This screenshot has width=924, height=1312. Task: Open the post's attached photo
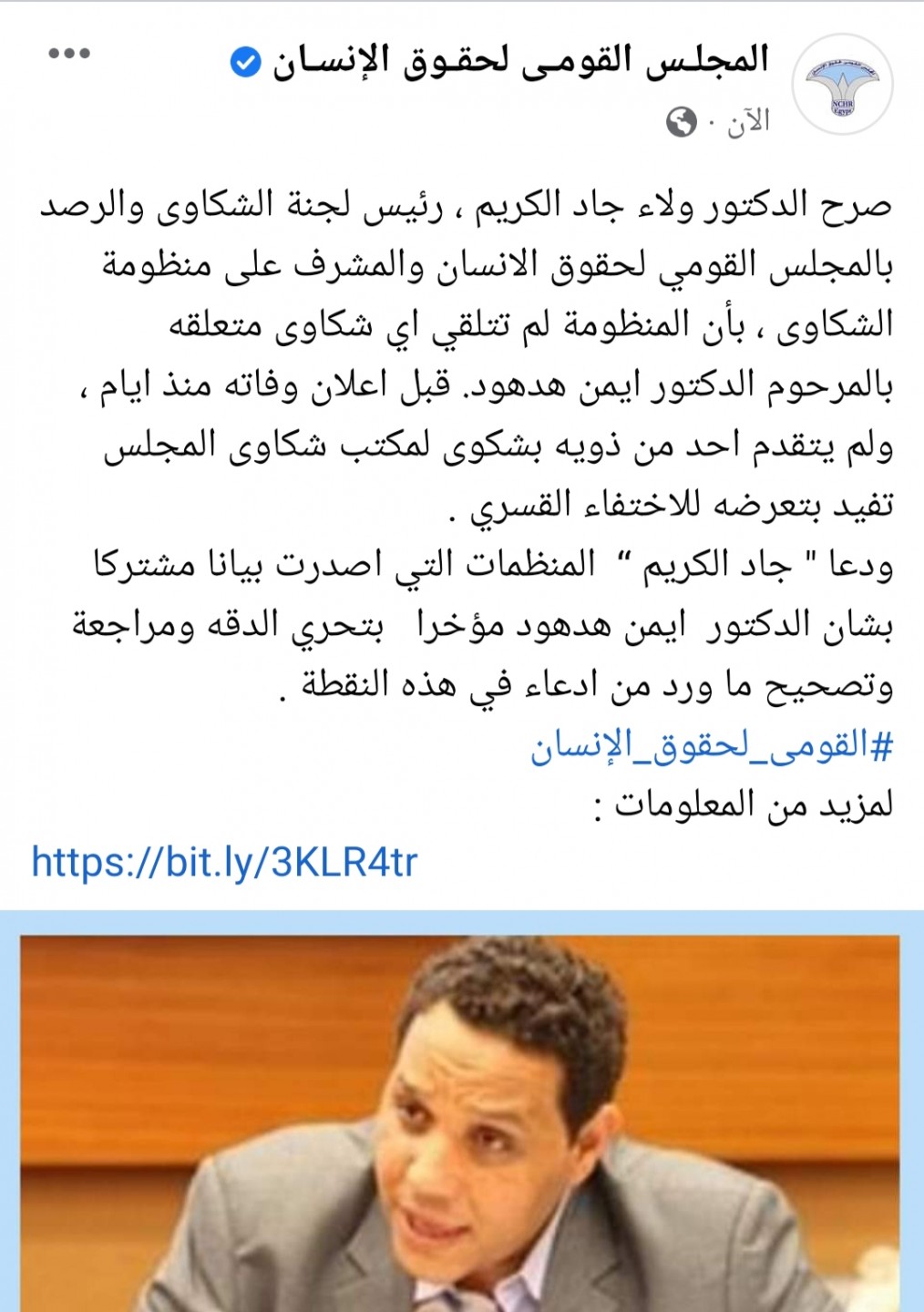(461, 1121)
